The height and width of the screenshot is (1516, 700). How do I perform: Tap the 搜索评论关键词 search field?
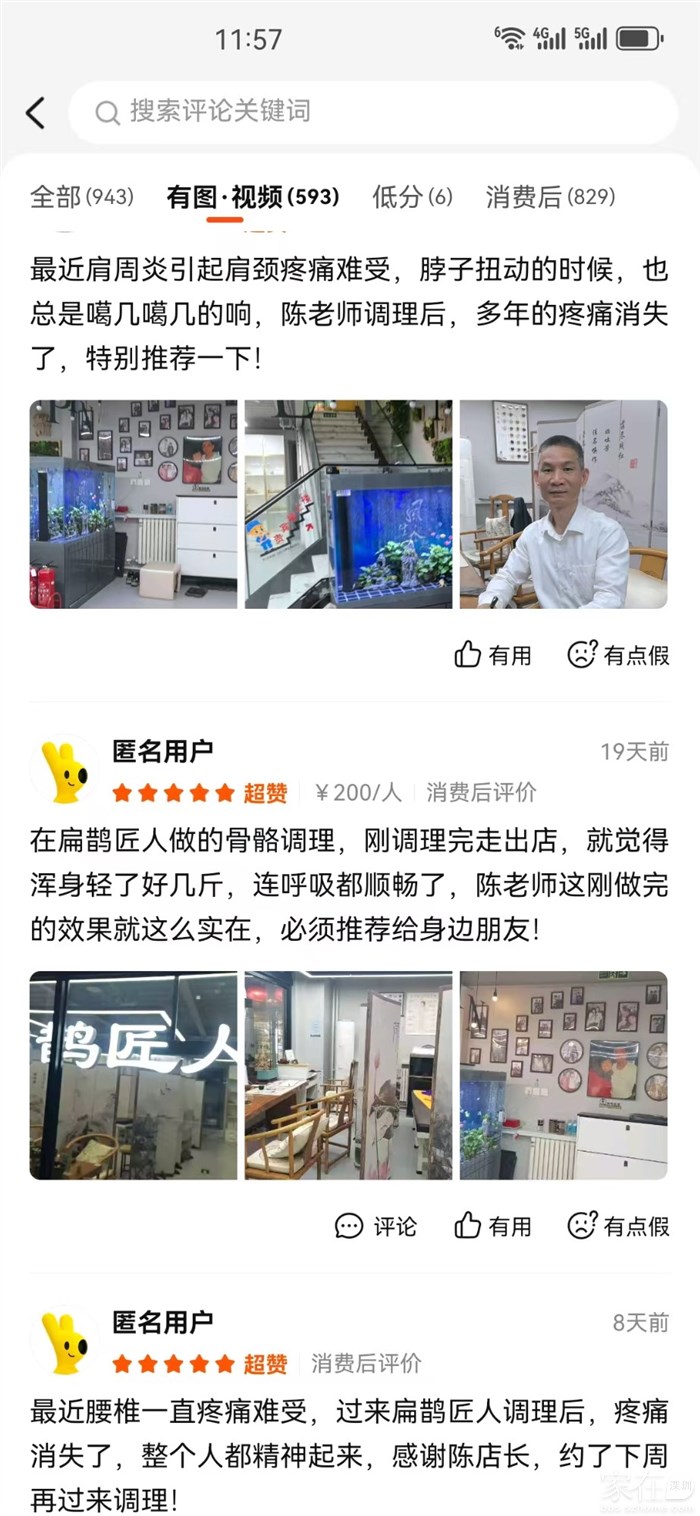tap(370, 112)
